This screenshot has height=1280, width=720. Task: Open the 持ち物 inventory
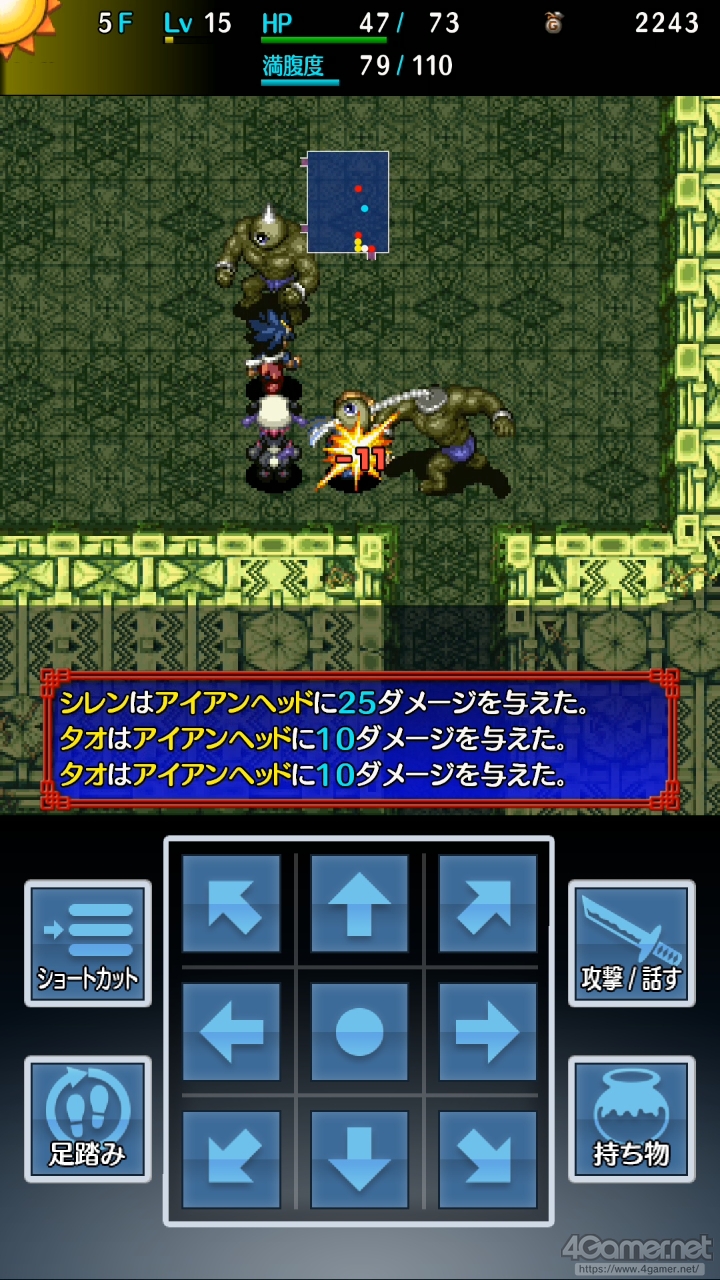click(631, 1119)
